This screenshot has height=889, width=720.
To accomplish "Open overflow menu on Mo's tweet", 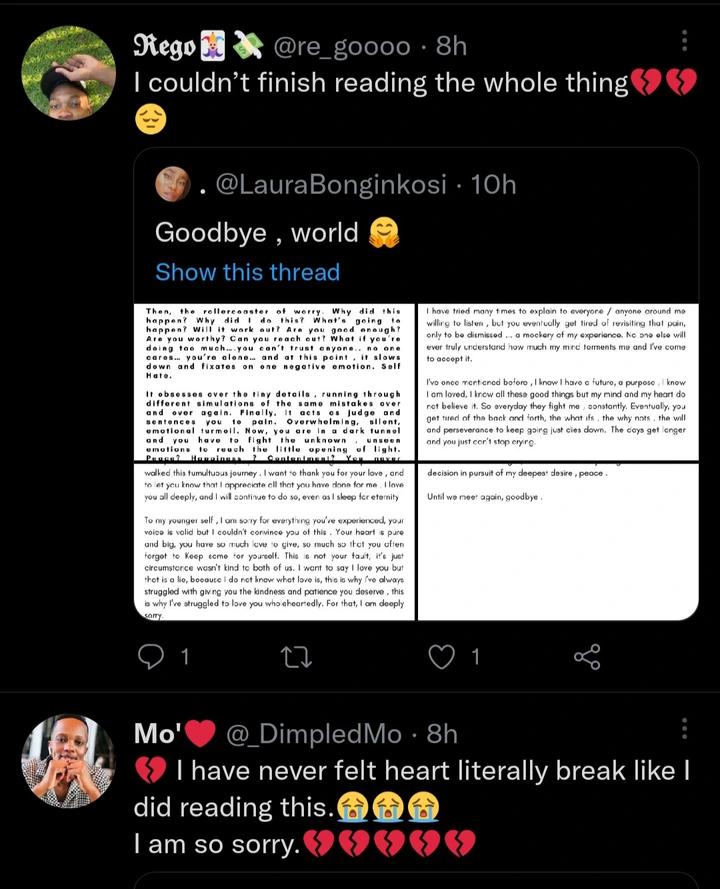I will click(684, 728).
